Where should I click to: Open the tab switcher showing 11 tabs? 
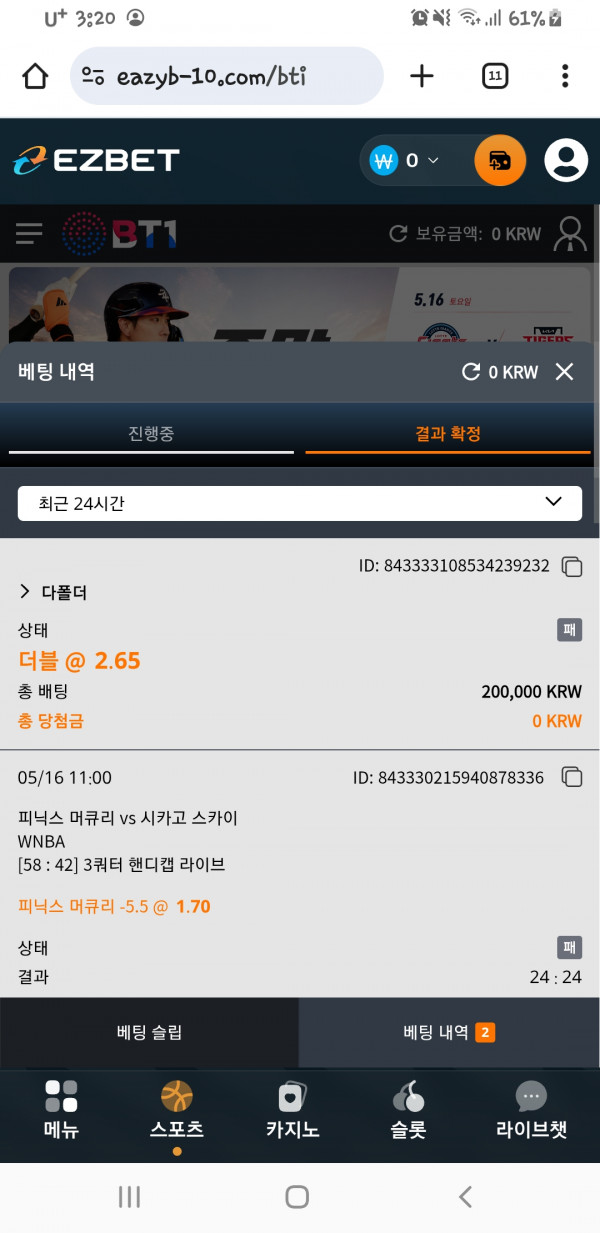[495, 76]
